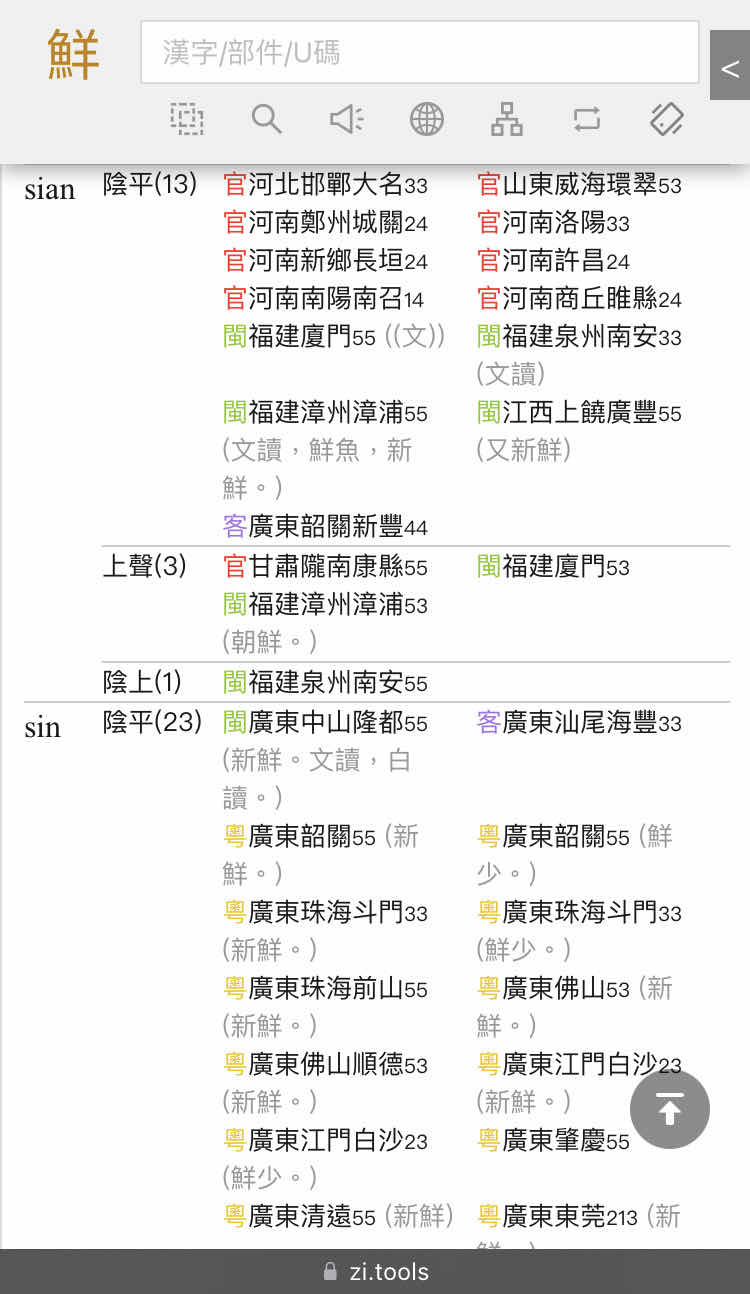Play pronunciation with the speaker icon
The image size is (750, 1294).
pos(346,119)
